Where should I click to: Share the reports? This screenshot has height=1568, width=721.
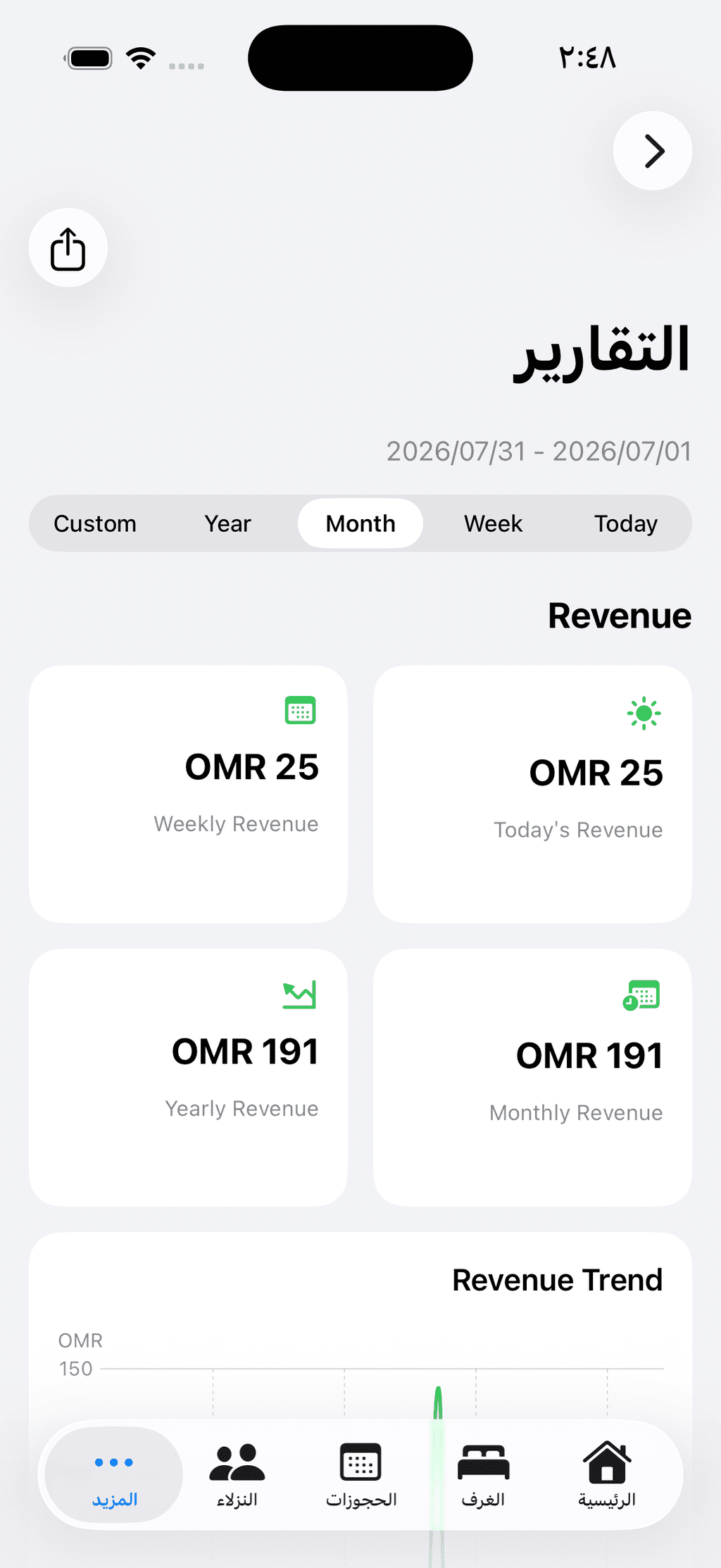click(x=68, y=248)
